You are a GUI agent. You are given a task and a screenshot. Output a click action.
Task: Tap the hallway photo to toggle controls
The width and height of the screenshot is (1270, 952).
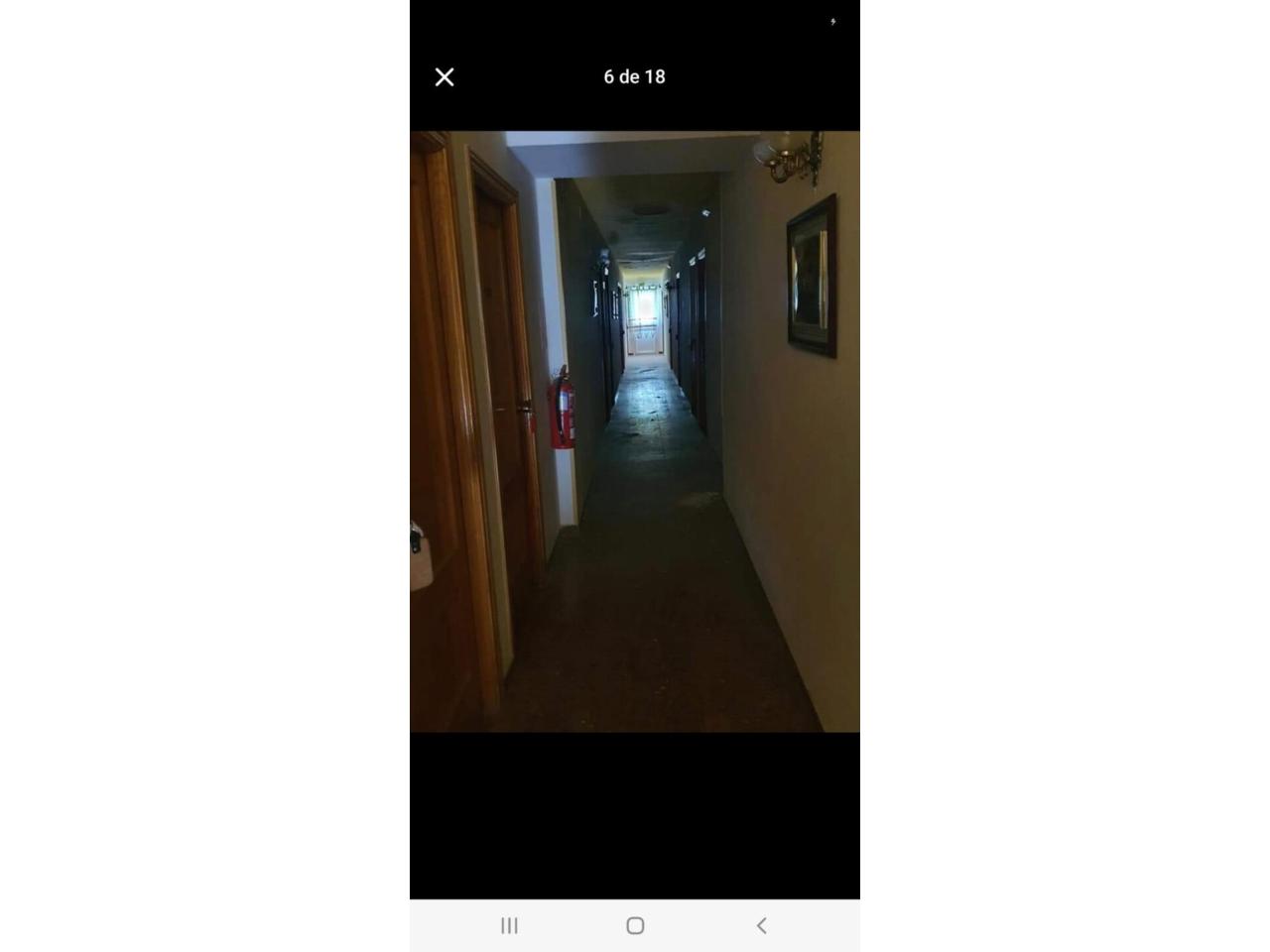pos(635,431)
